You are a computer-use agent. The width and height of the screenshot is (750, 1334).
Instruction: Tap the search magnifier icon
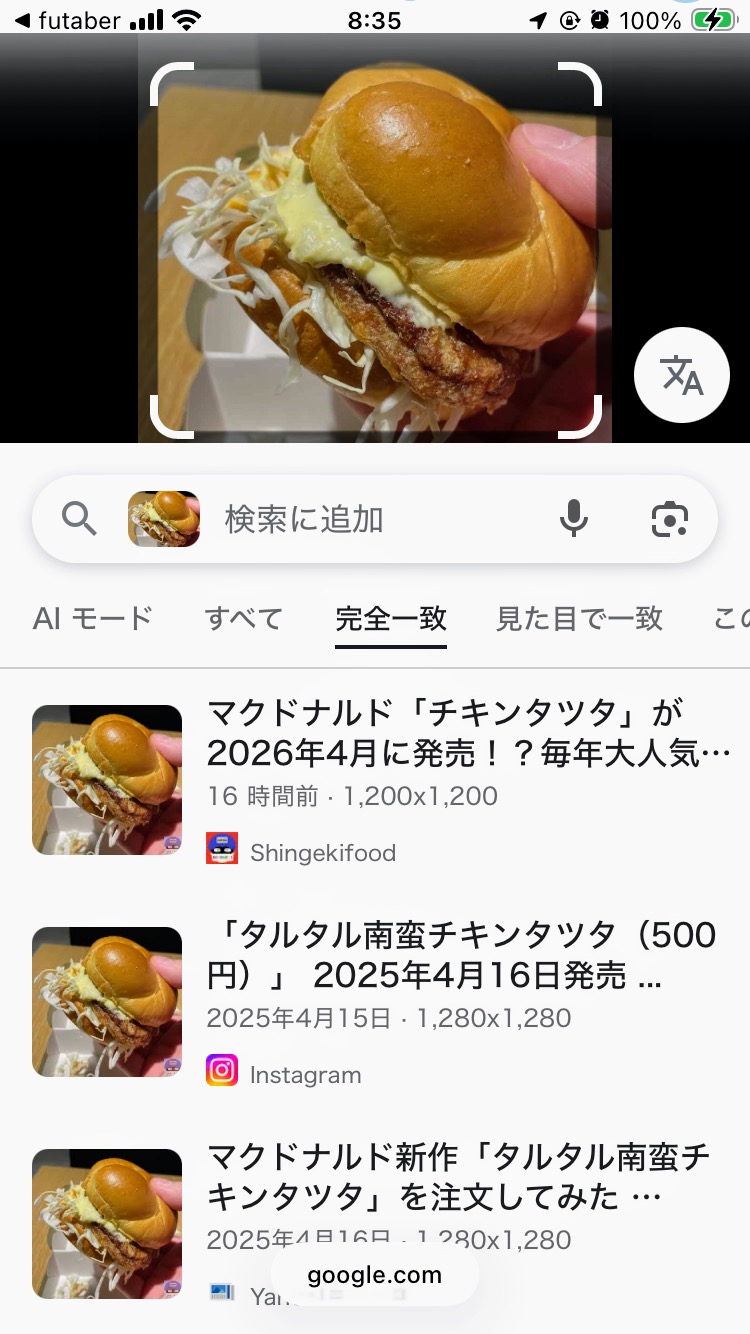click(x=79, y=519)
